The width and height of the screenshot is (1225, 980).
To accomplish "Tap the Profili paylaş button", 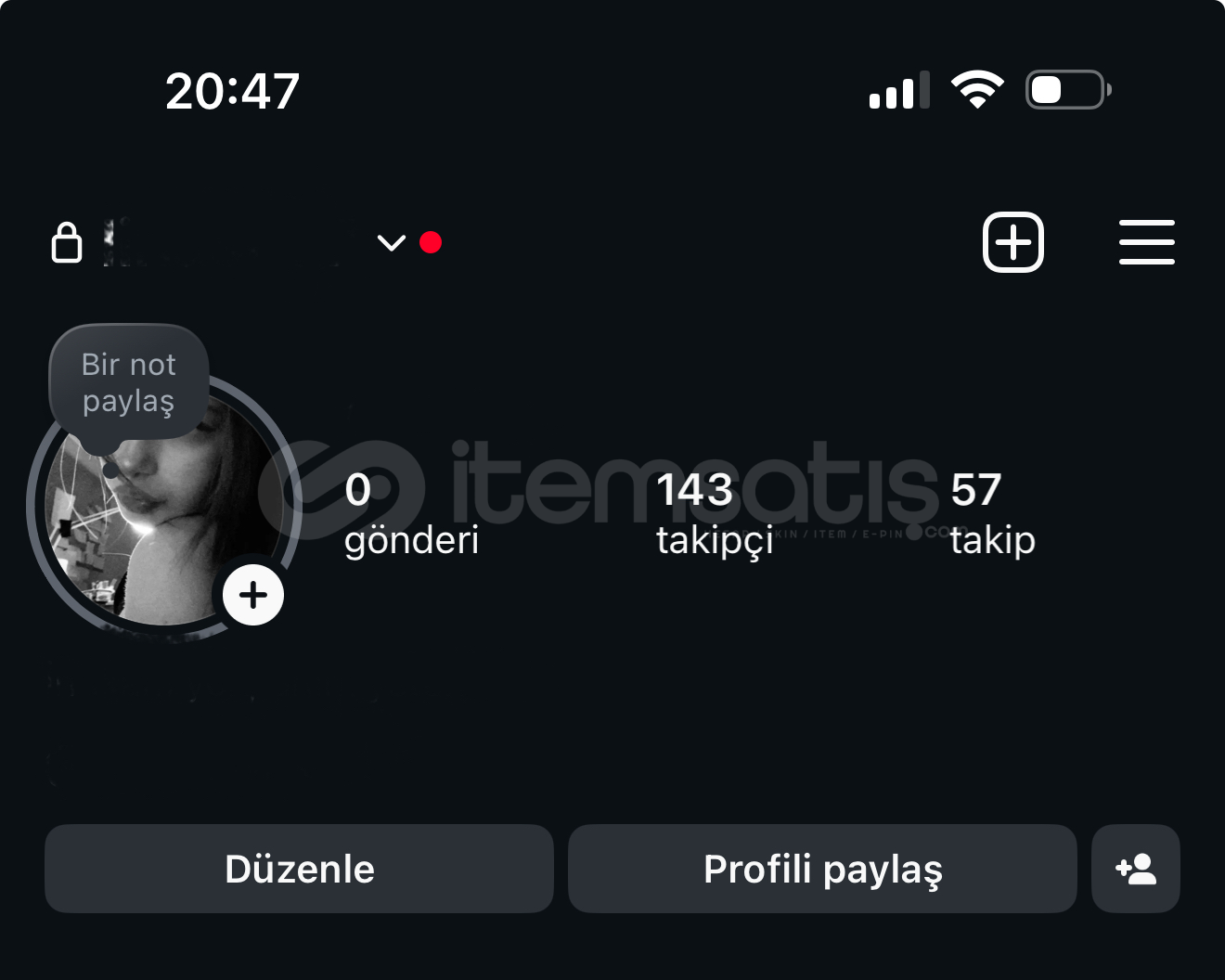I will click(822, 869).
